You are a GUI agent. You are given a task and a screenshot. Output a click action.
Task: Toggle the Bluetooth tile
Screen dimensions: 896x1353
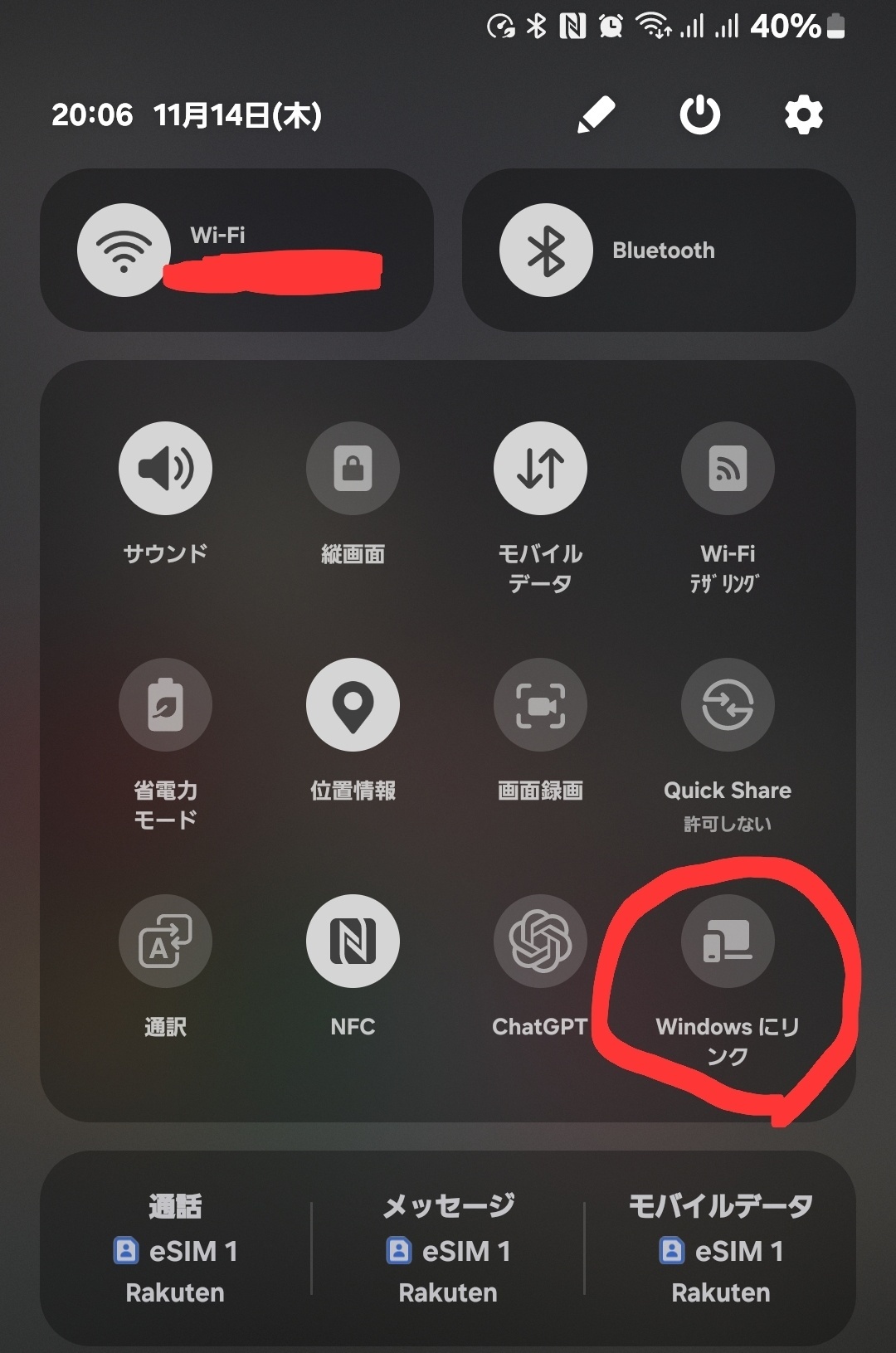coord(546,250)
